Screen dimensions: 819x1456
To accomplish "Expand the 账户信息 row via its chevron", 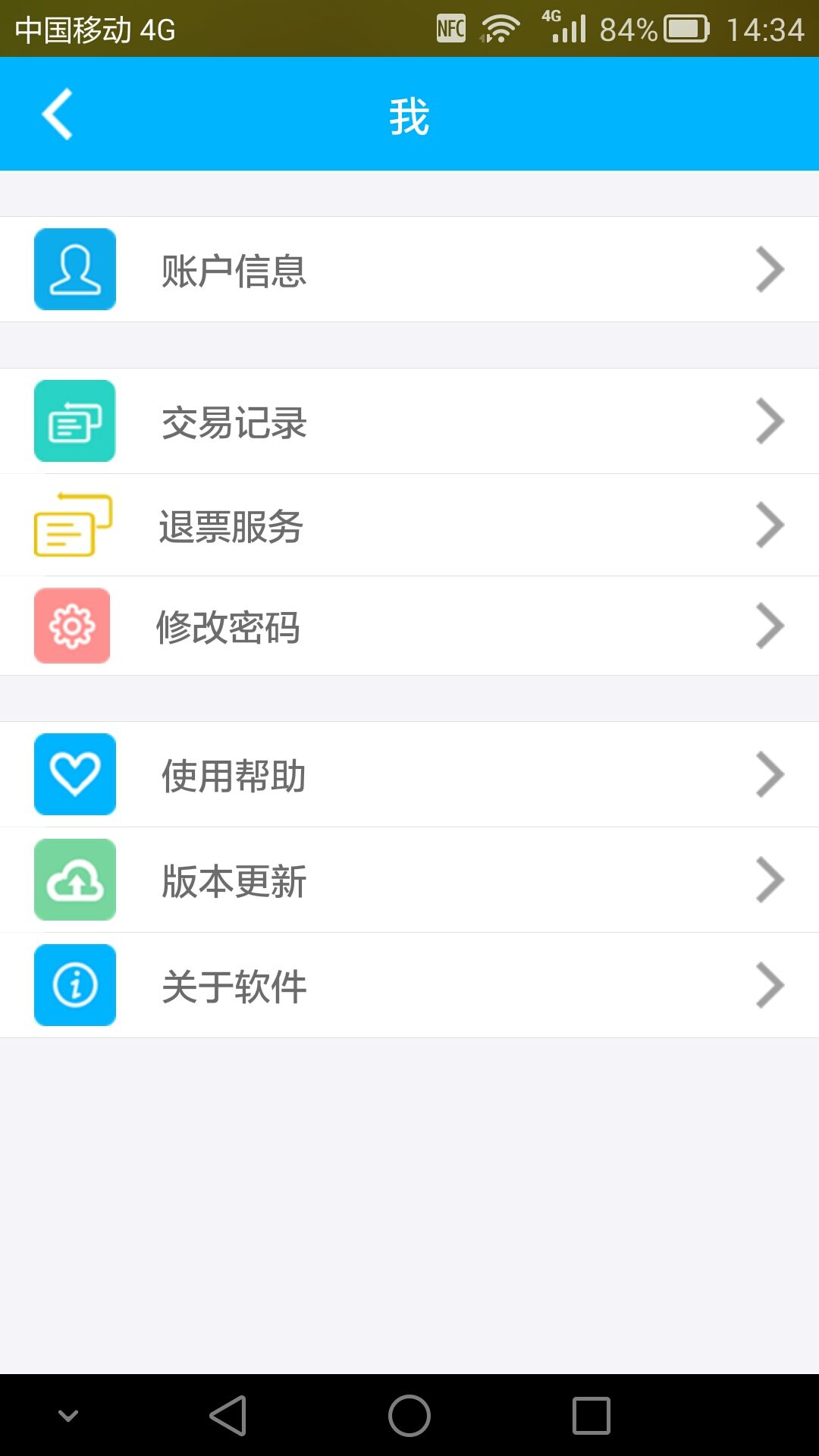I will point(771,268).
